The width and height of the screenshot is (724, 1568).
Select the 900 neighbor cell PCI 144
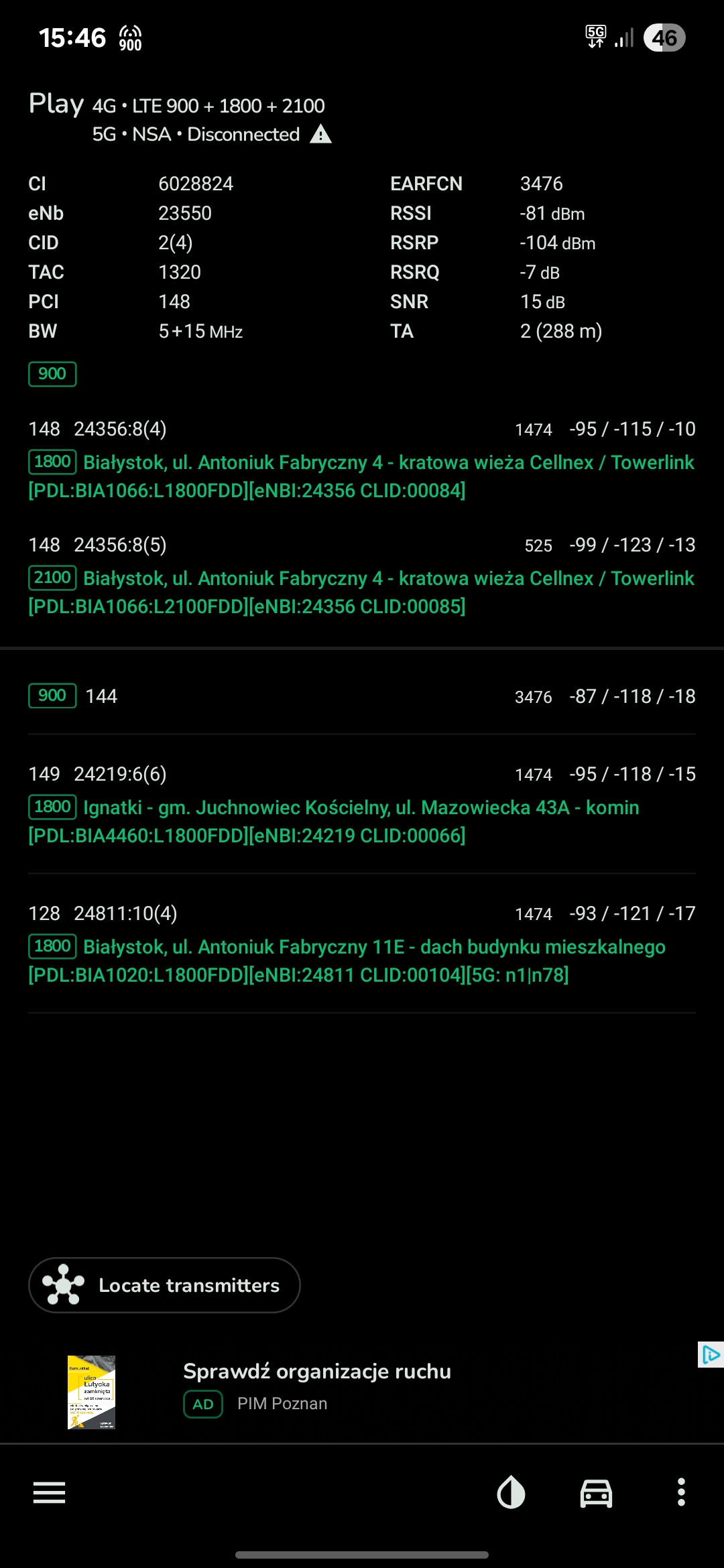point(362,696)
